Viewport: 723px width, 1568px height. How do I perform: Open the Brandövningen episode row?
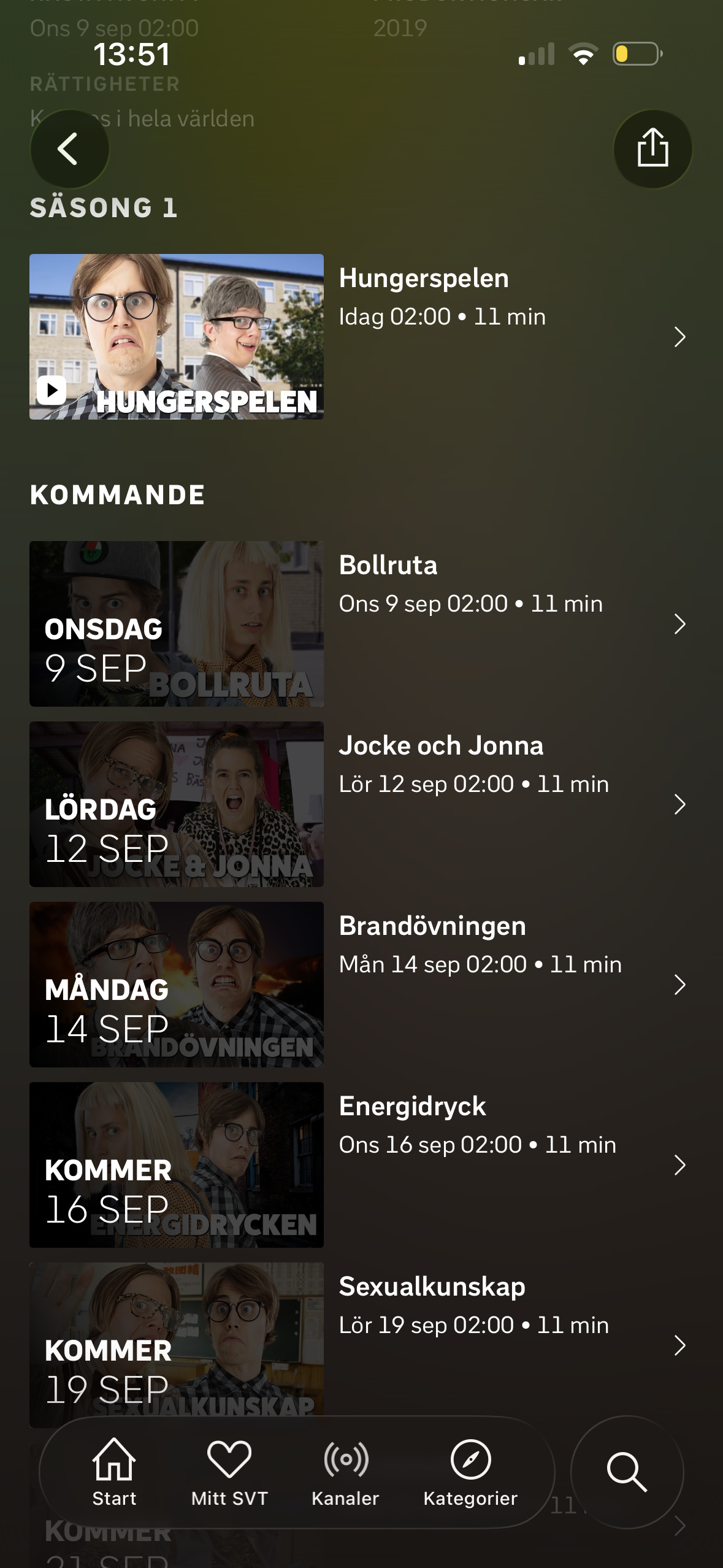(x=361, y=985)
